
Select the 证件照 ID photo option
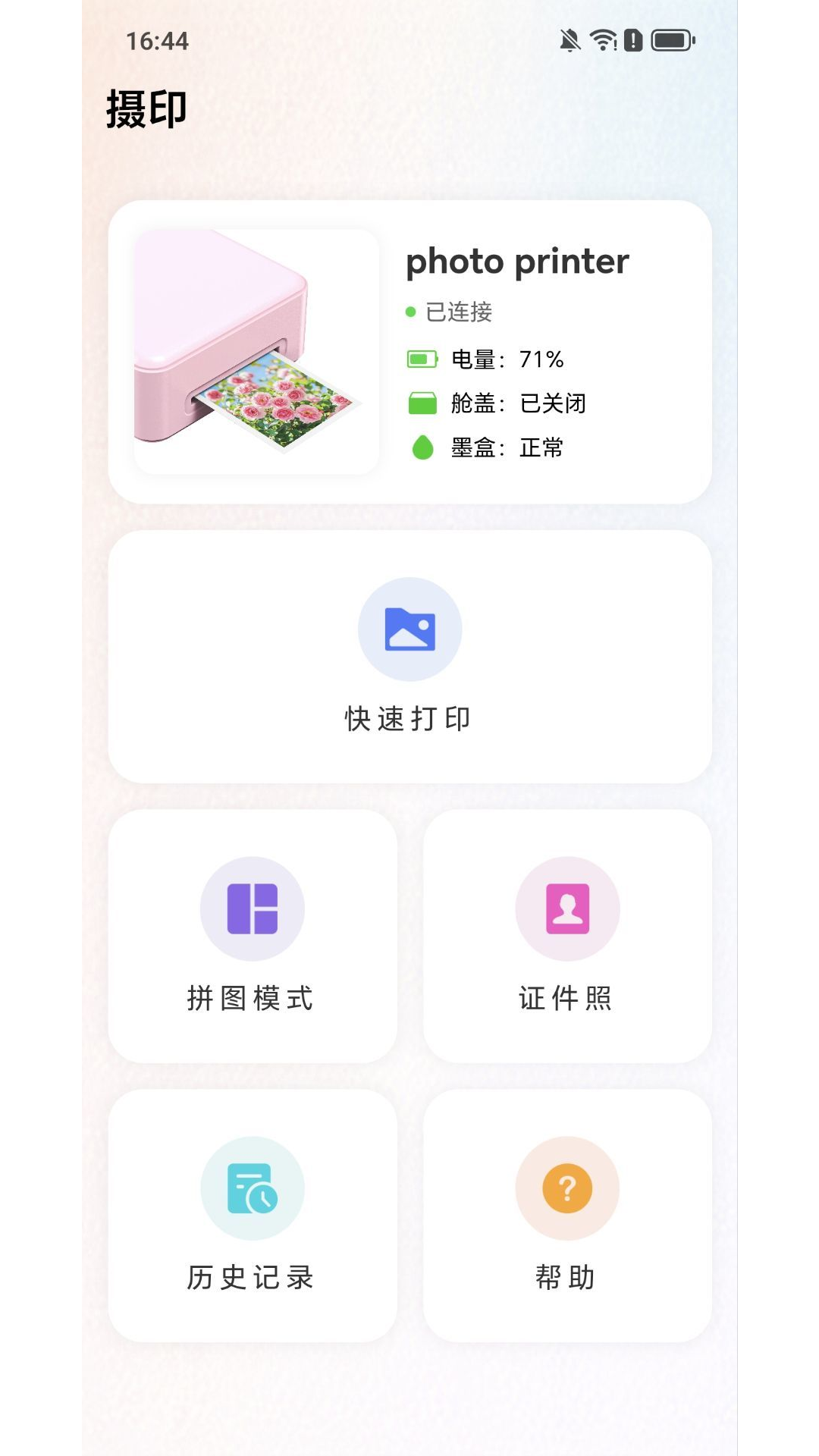(567, 936)
